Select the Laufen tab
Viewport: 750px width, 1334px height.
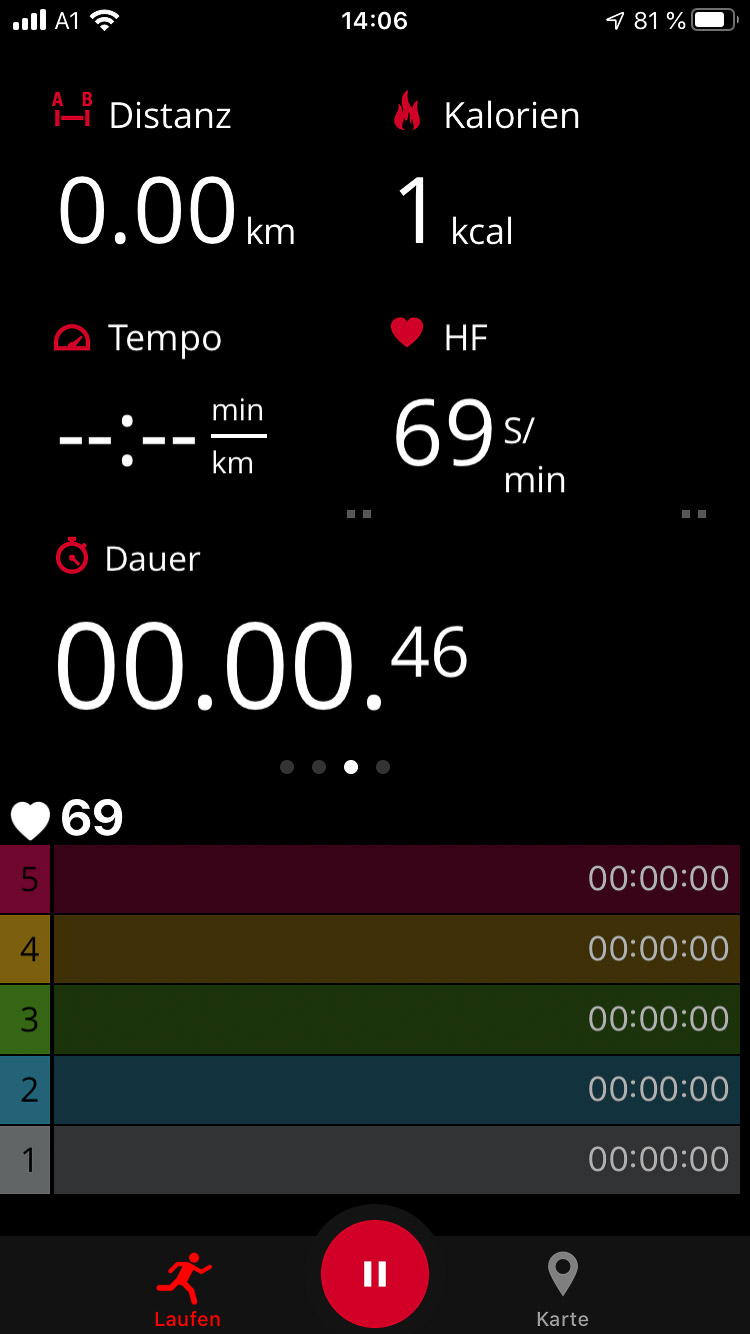pos(187,1290)
